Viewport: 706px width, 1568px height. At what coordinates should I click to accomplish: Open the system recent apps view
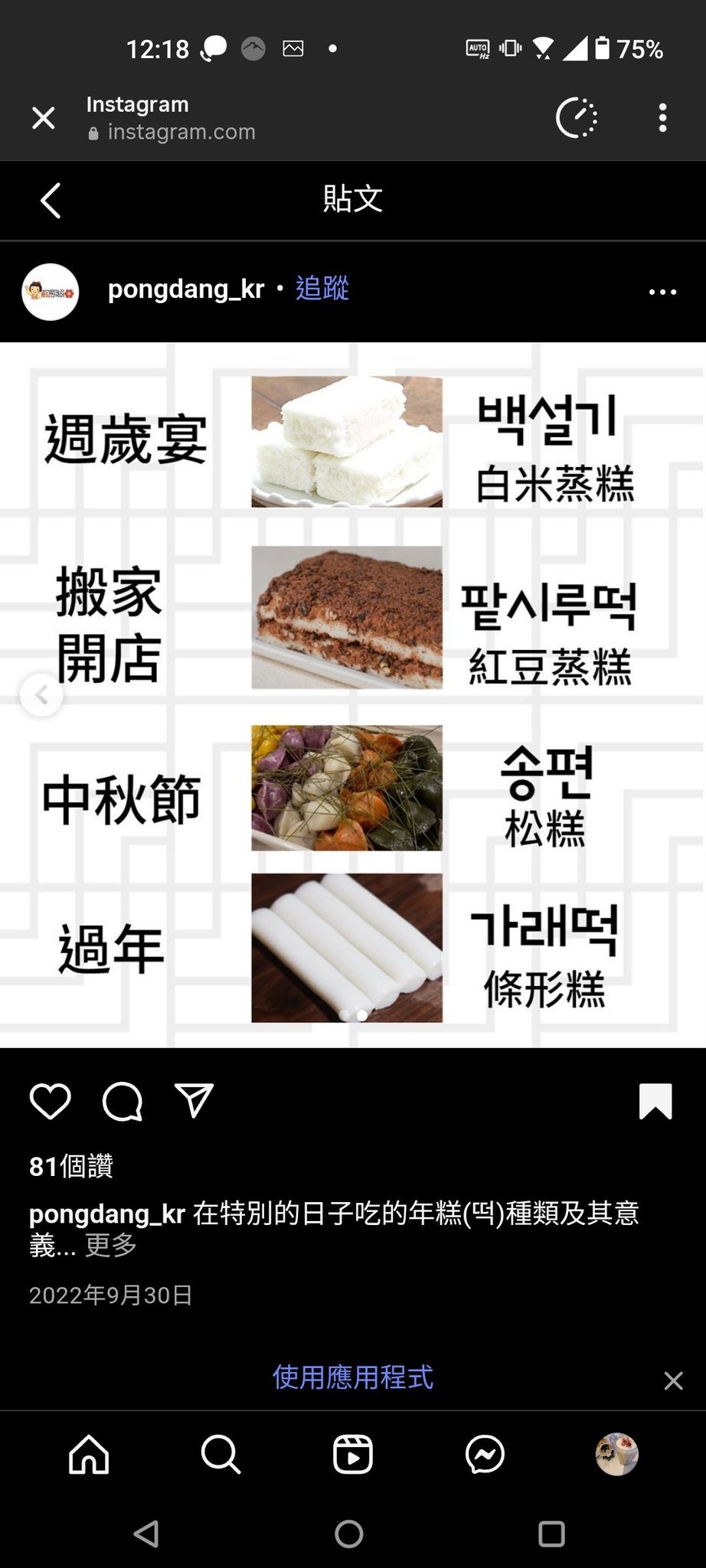[551, 1534]
